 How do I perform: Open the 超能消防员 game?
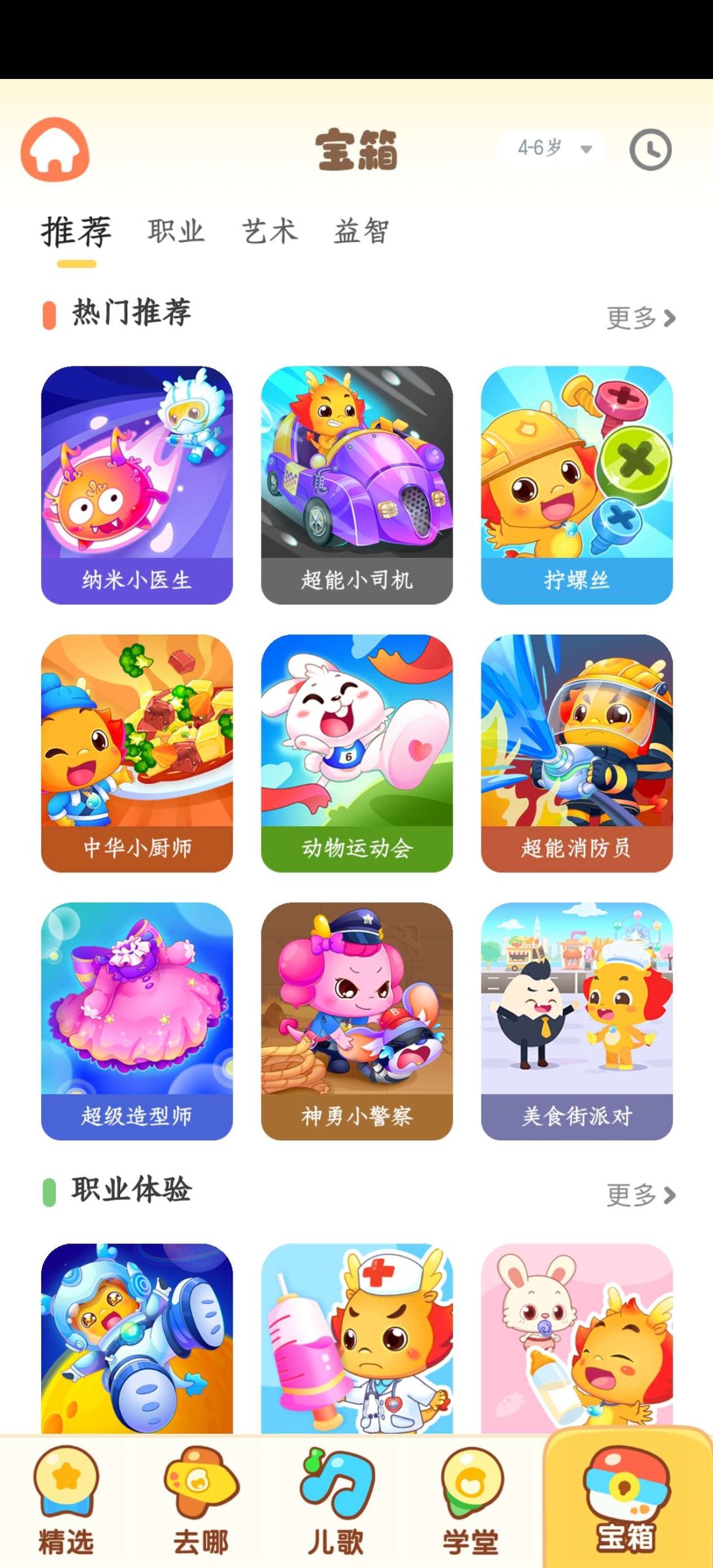(x=577, y=753)
